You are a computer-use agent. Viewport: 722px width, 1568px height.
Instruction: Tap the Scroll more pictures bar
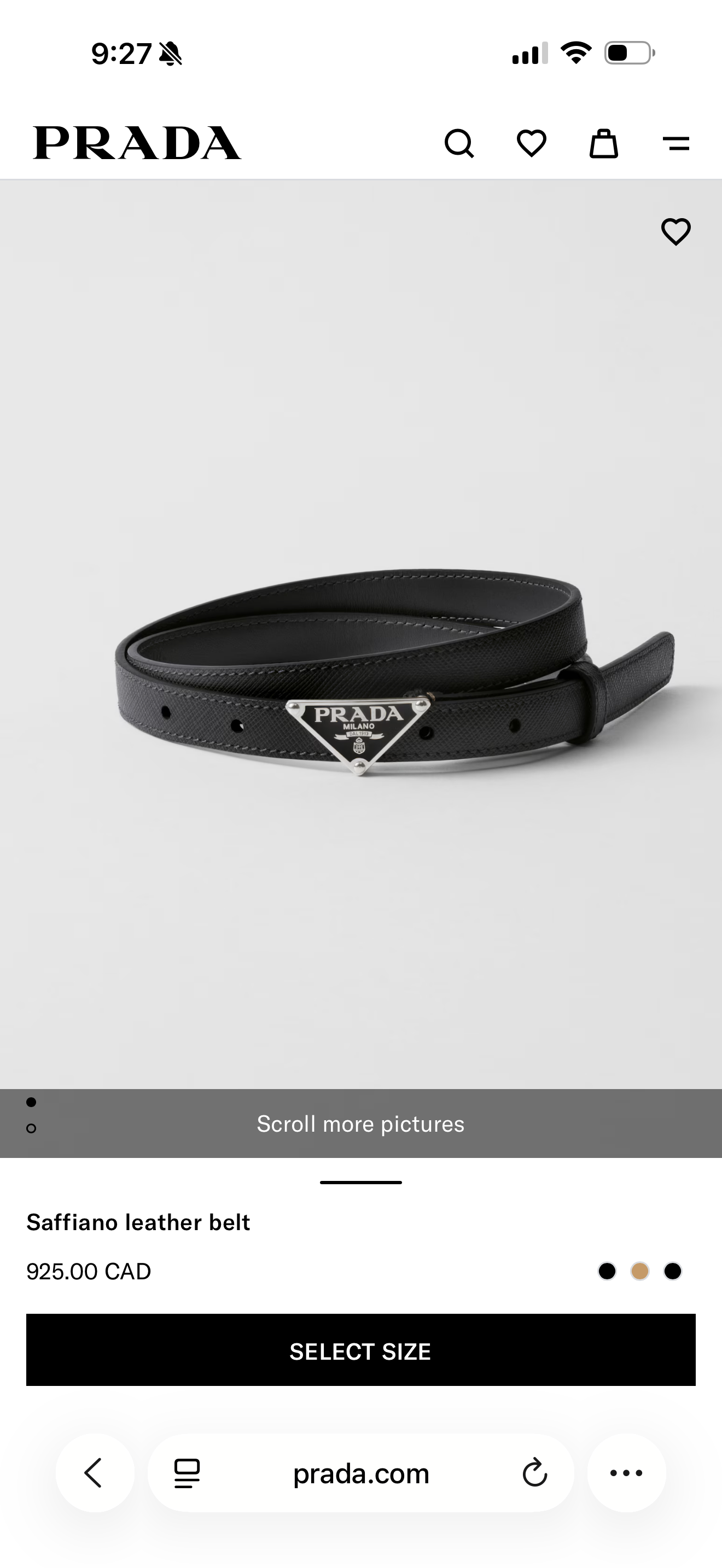click(361, 1123)
